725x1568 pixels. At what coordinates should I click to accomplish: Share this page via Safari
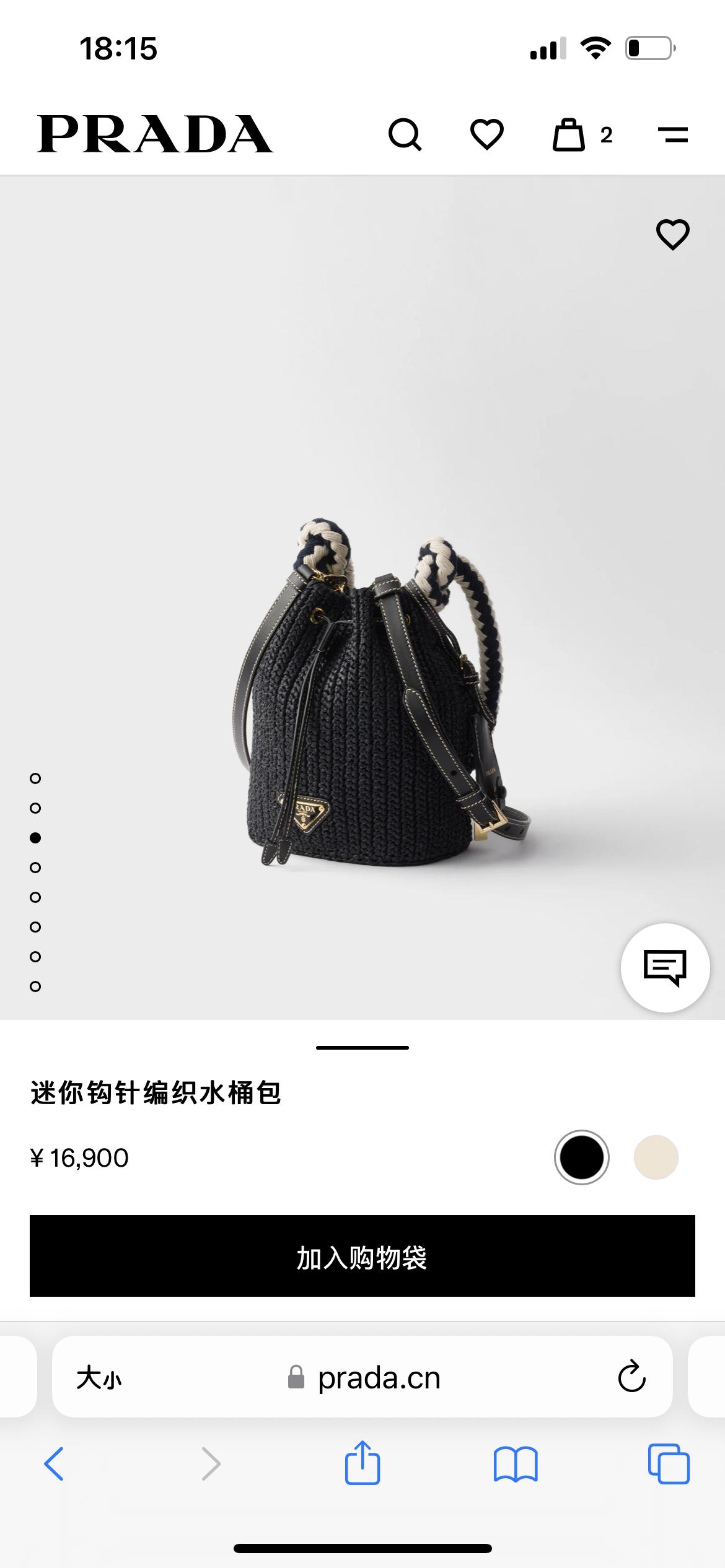[362, 1463]
